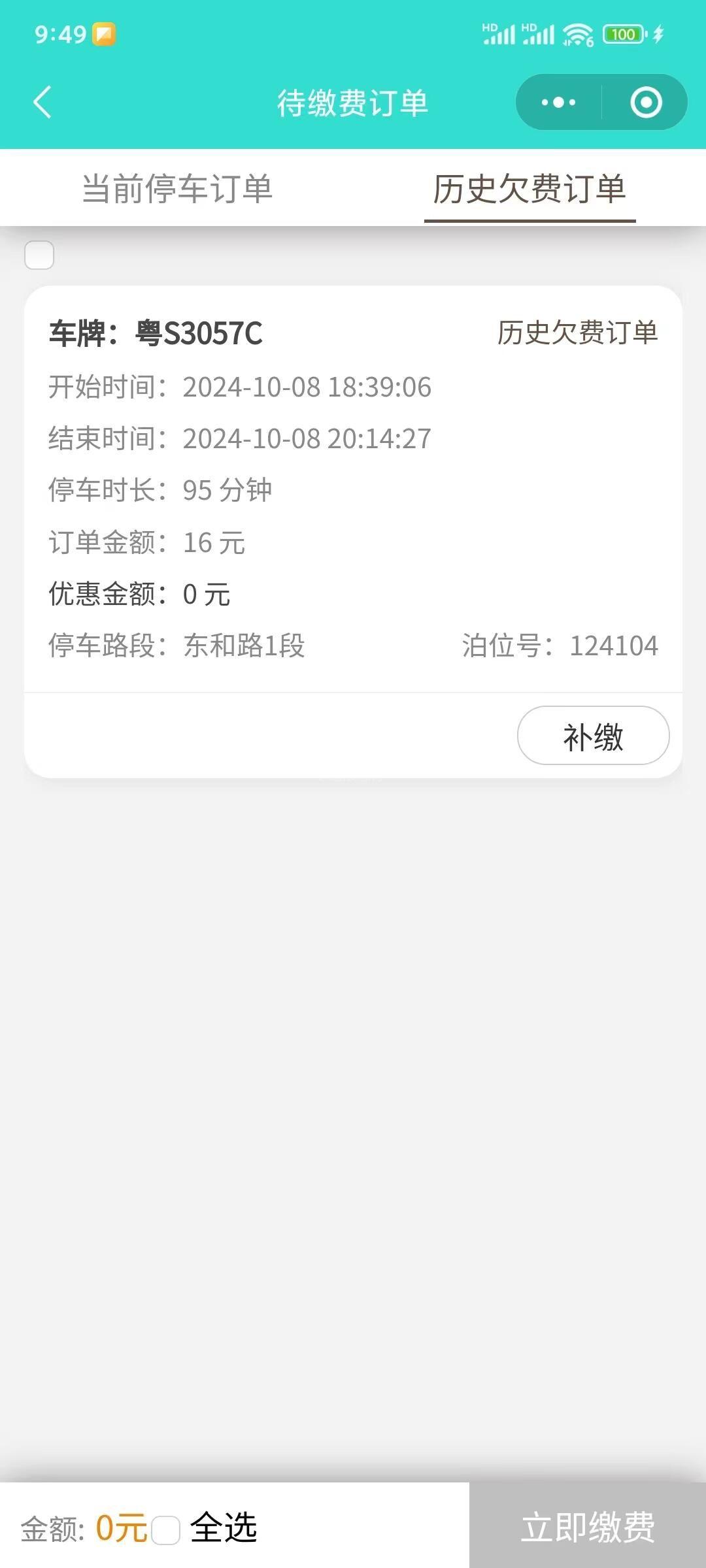This screenshot has height=1568, width=706.
Task: Tick the checkbox above the 粤S3057C order
Action: pos(39,255)
